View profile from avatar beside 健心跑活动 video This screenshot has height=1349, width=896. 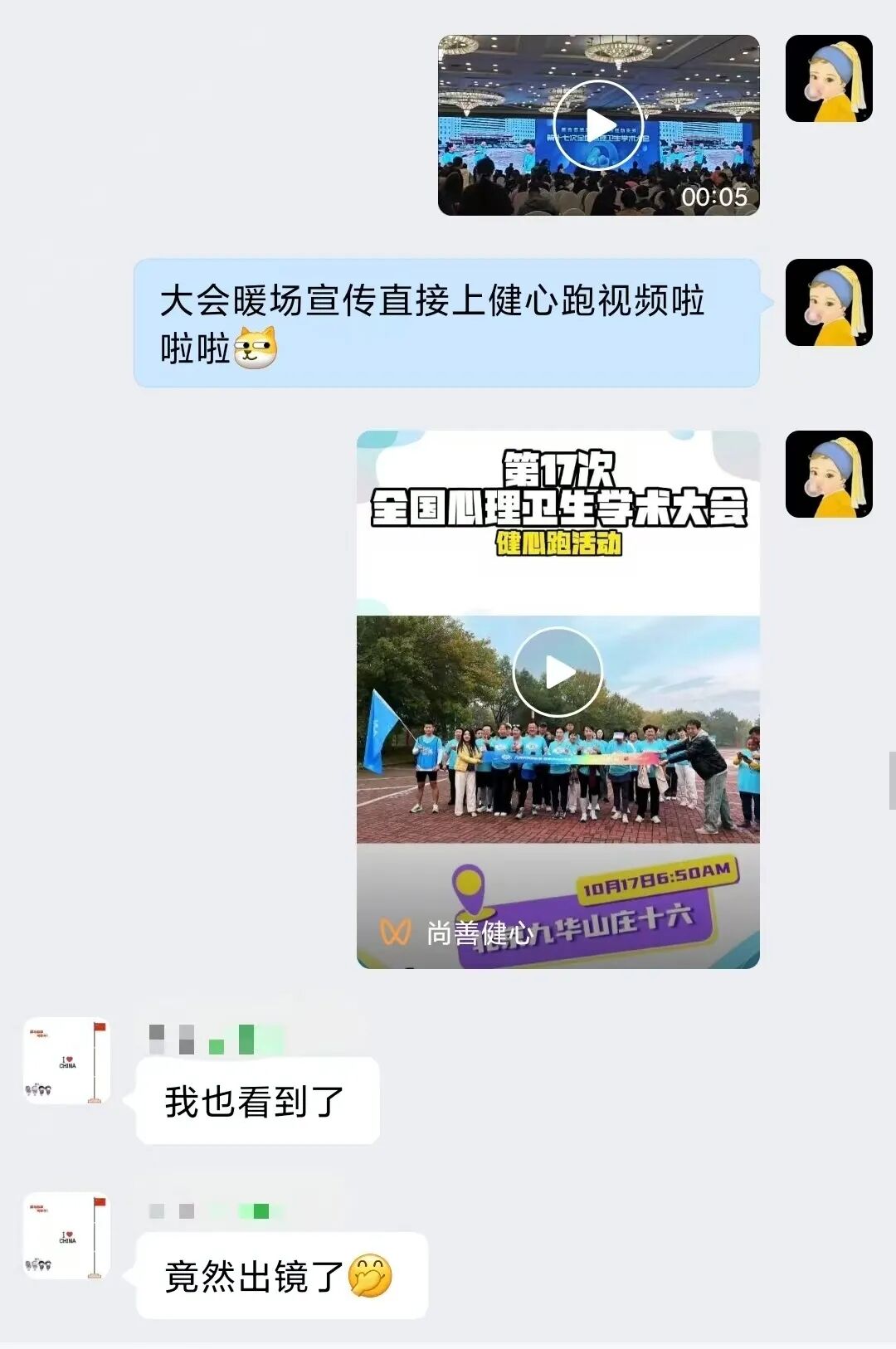(x=828, y=475)
